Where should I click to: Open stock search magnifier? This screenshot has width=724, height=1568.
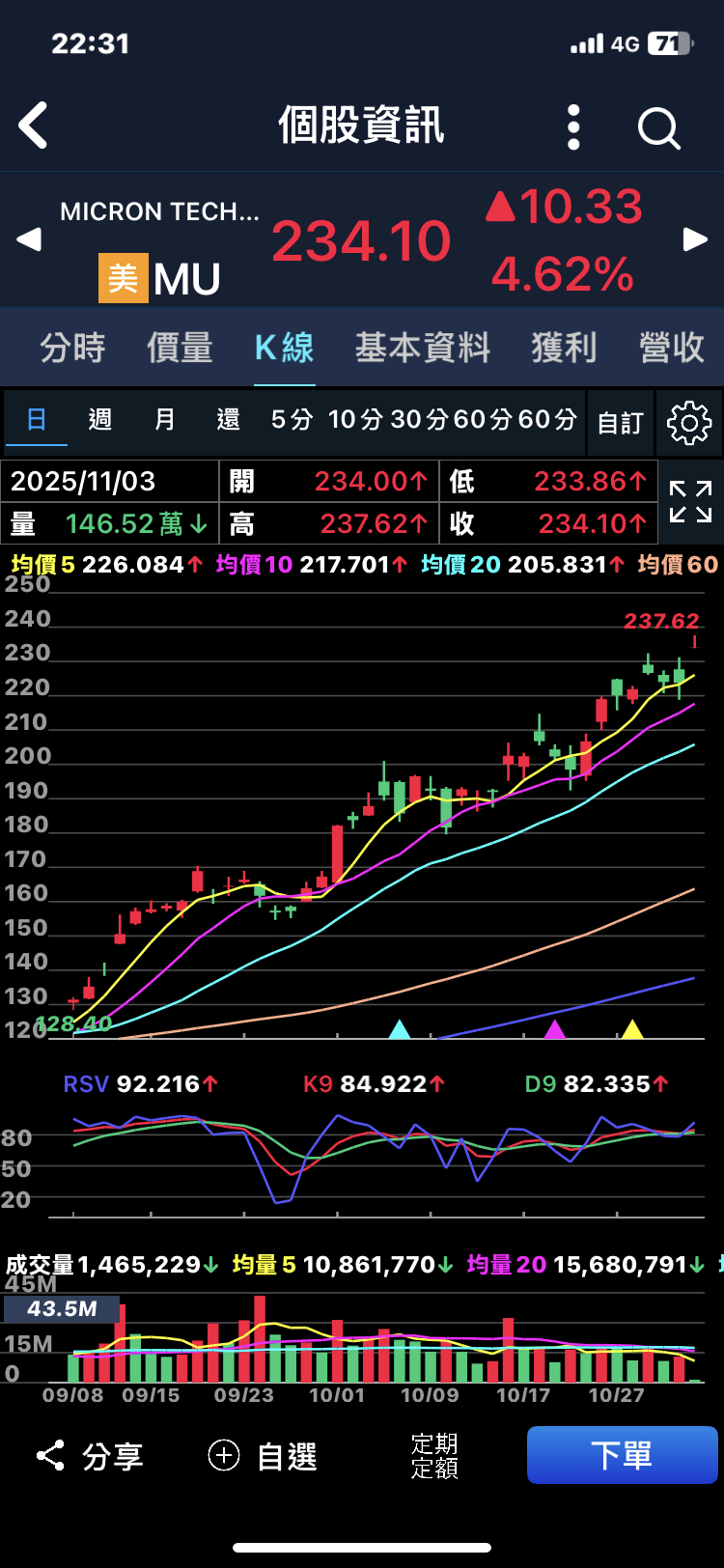[x=659, y=126]
